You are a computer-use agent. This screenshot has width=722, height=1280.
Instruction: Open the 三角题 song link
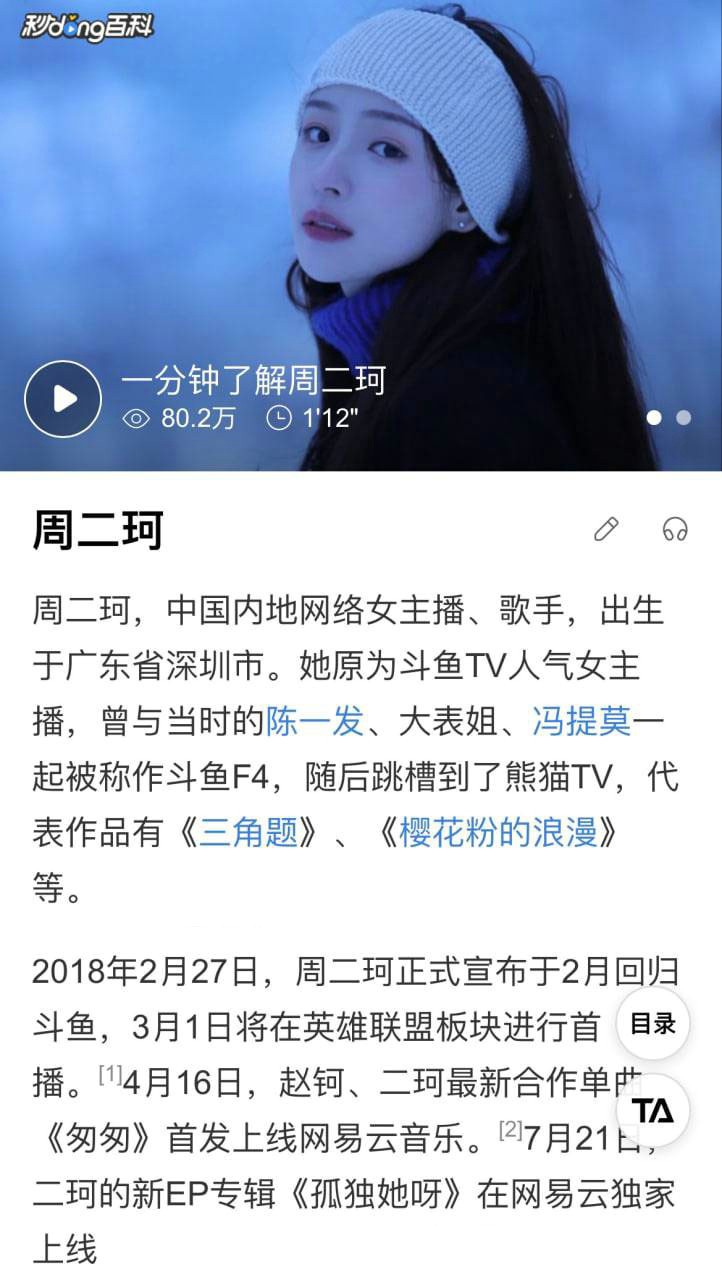[249, 832]
